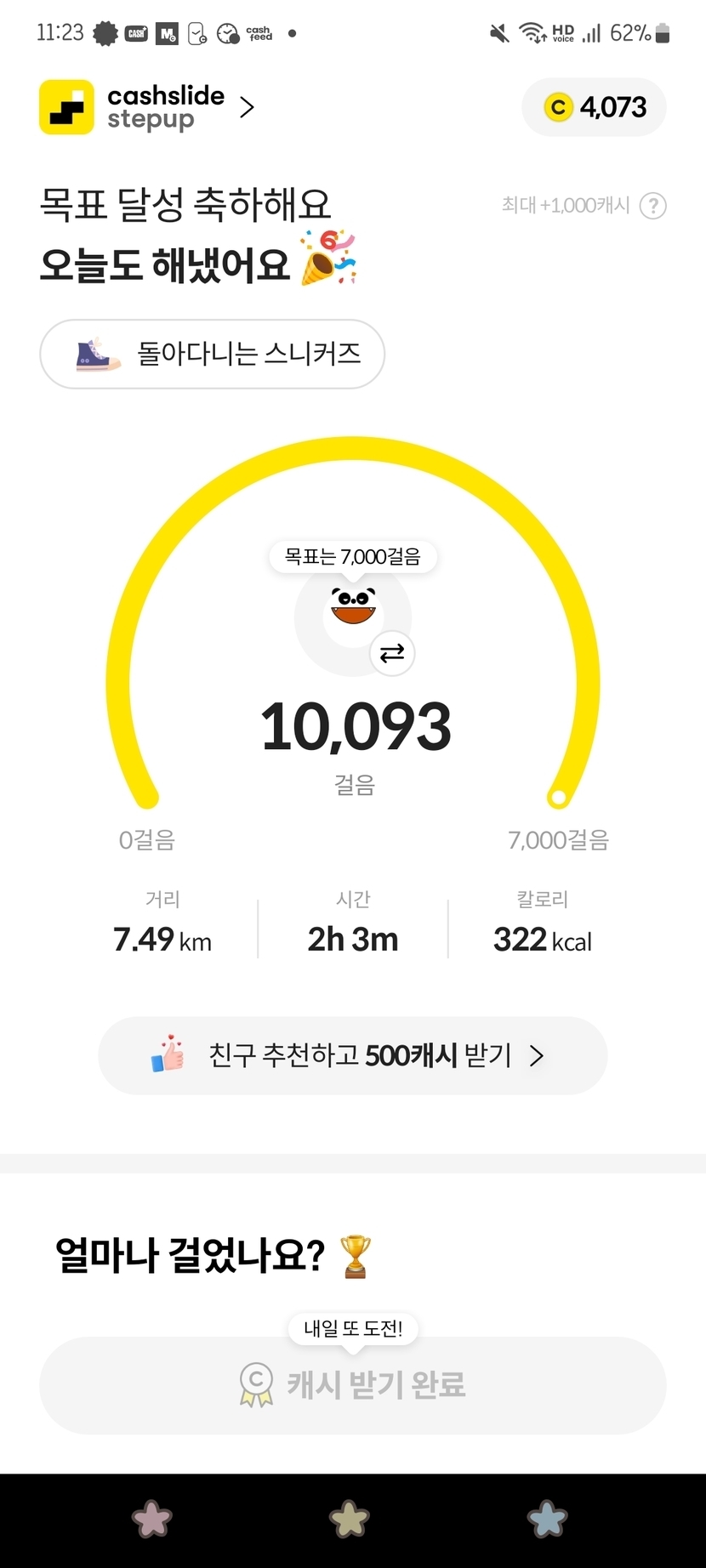Tap the pink star at the bottom

click(152, 1519)
